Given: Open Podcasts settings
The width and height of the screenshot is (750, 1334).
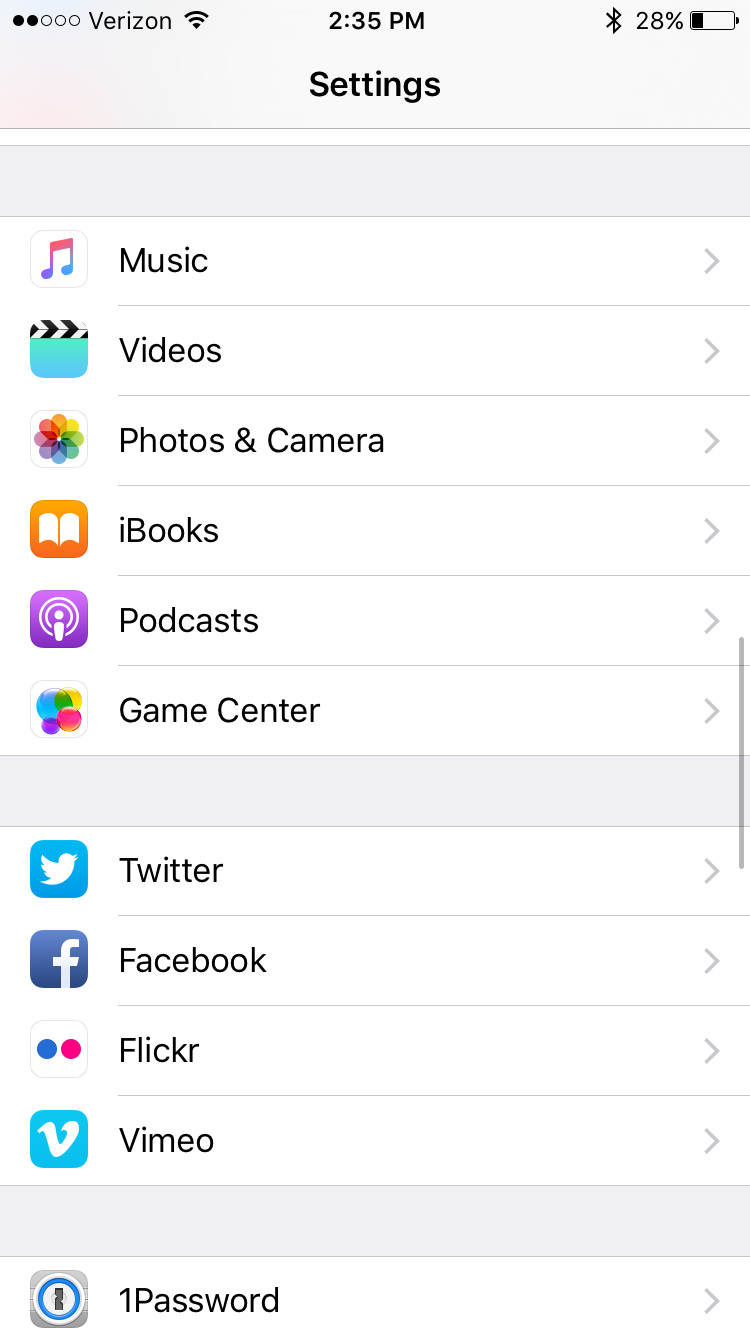Looking at the screenshot, I should (375, 621).
